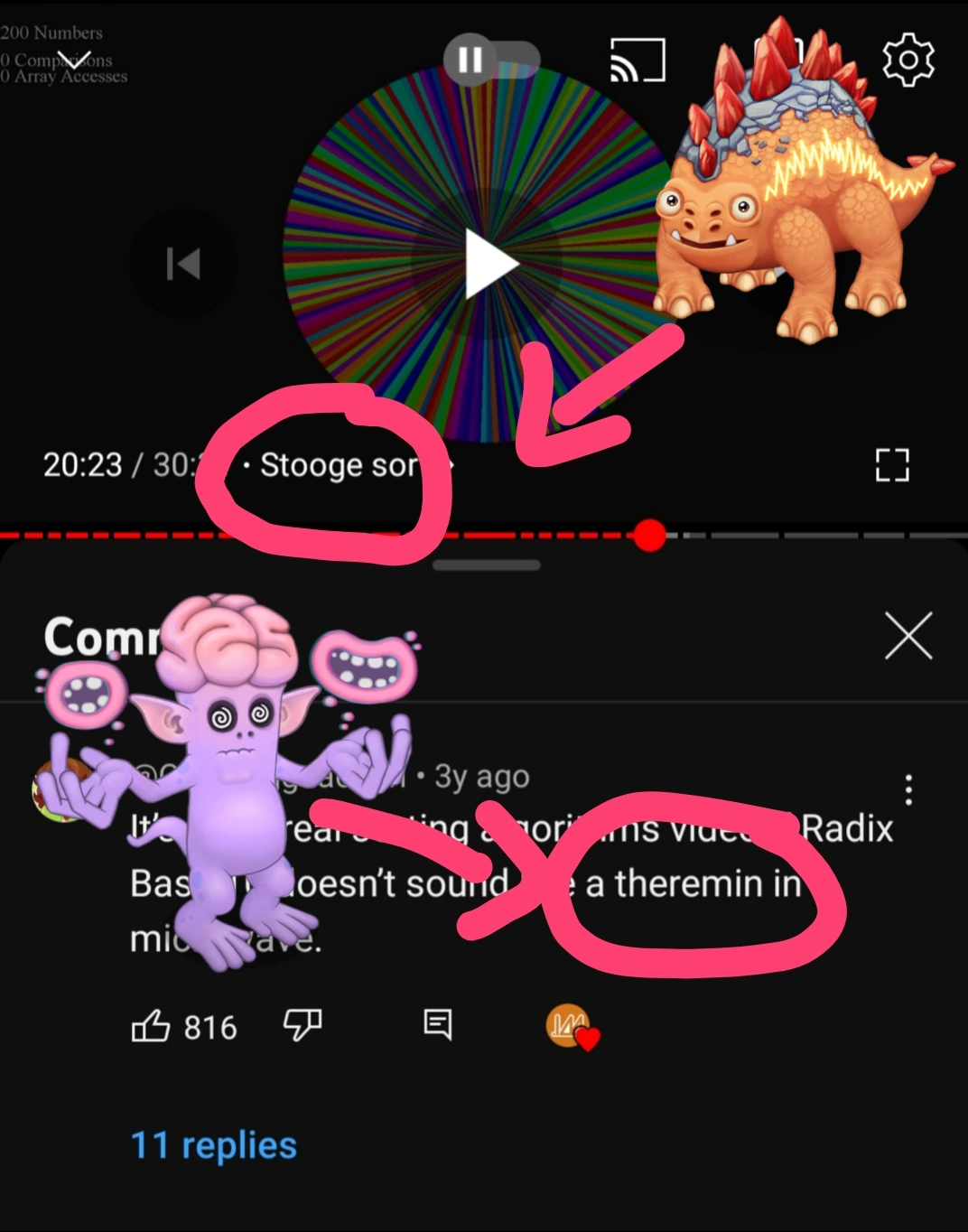Enter fullscreen mode
968x1232 pixels.
[892, 465]
